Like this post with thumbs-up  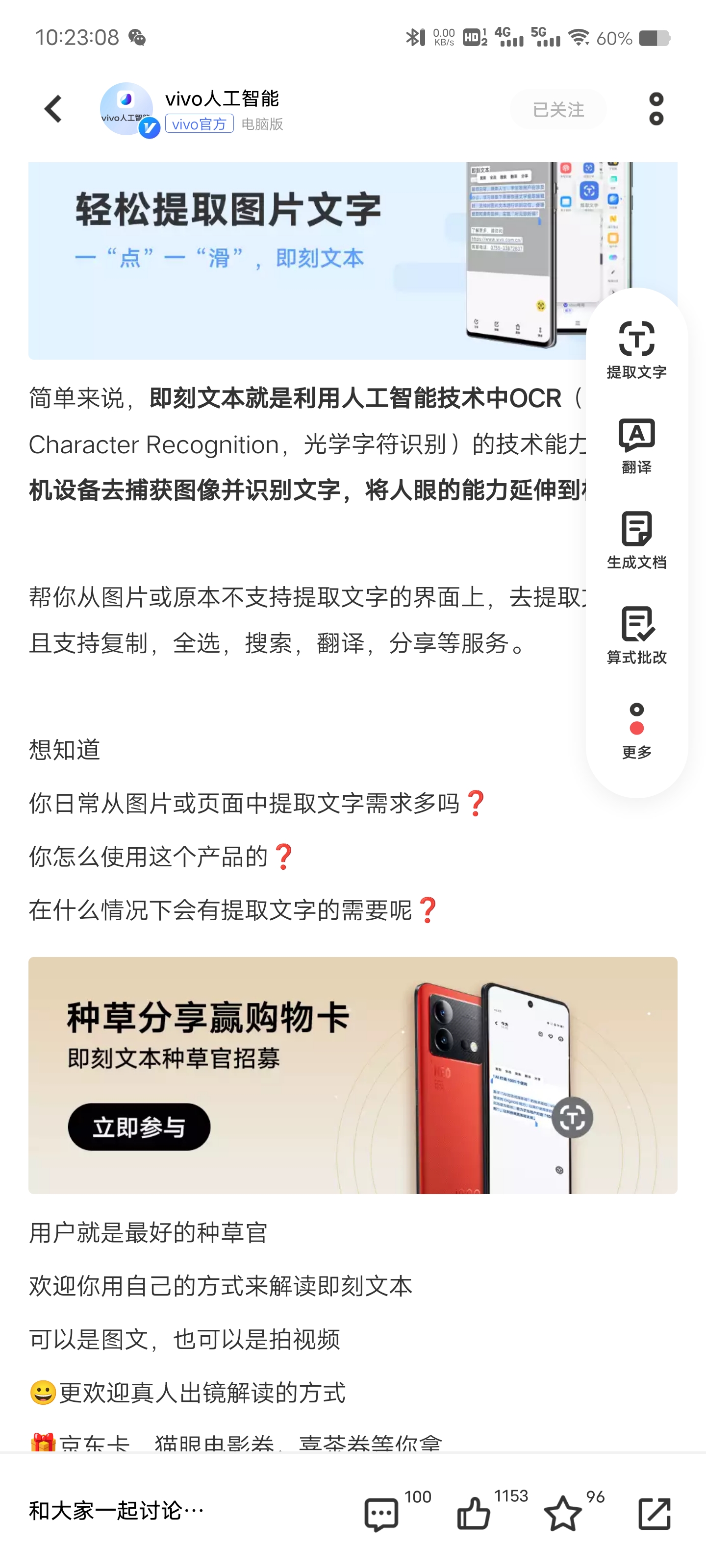473,1514
